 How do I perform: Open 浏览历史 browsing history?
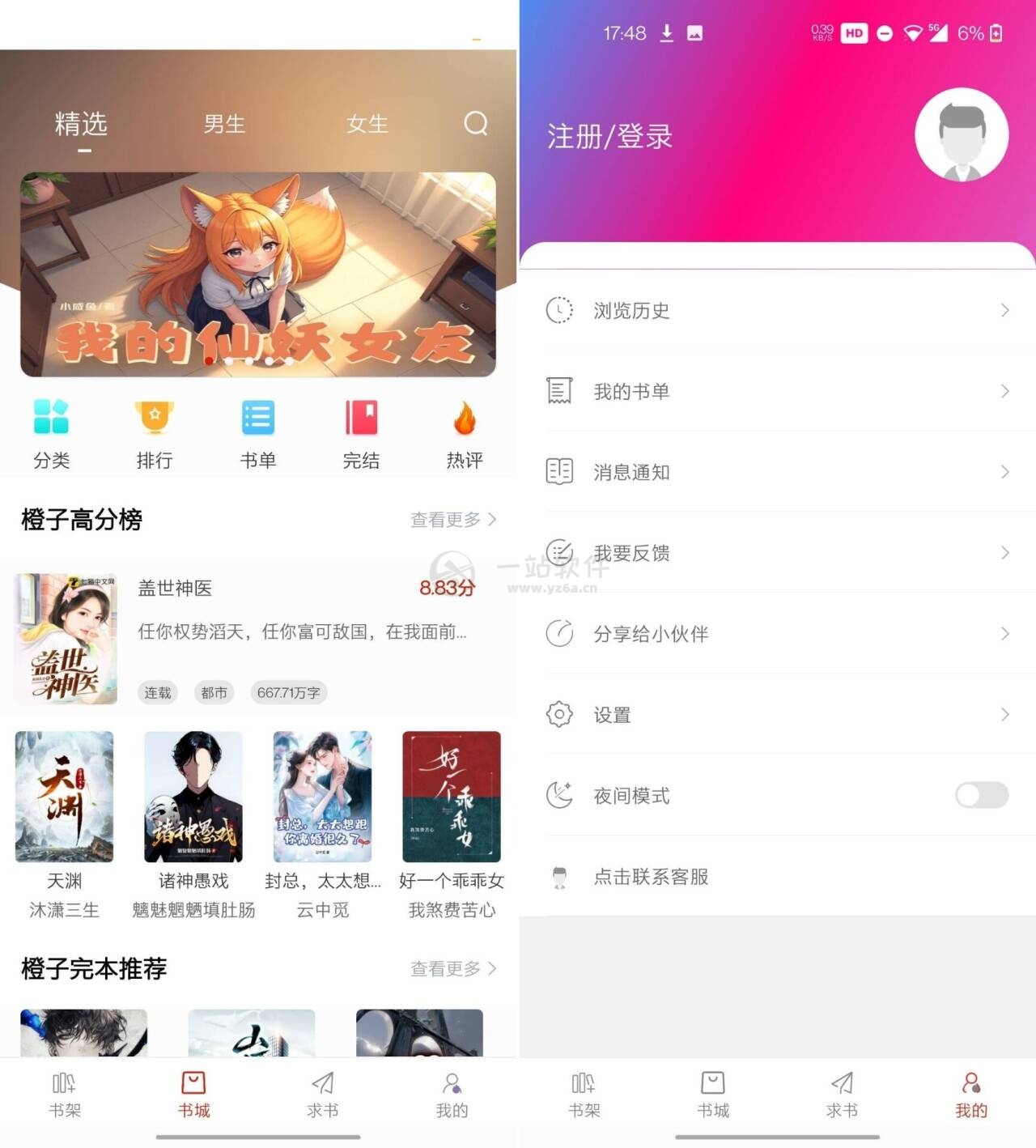coord(775,310)
